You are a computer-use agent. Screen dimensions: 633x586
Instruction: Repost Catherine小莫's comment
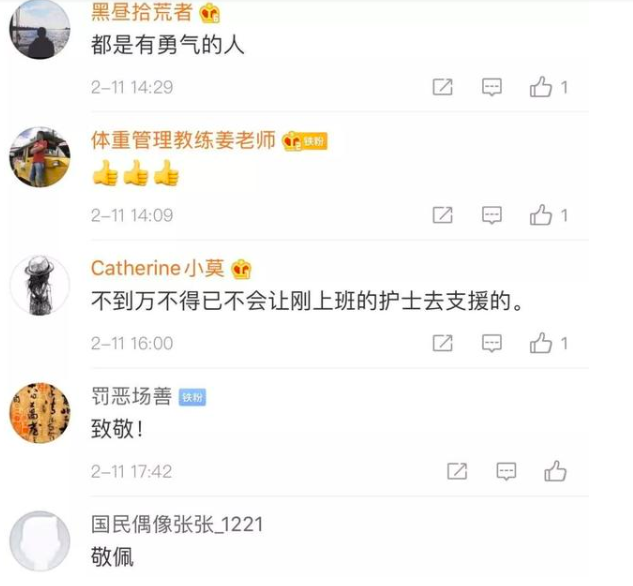(442, 343)
